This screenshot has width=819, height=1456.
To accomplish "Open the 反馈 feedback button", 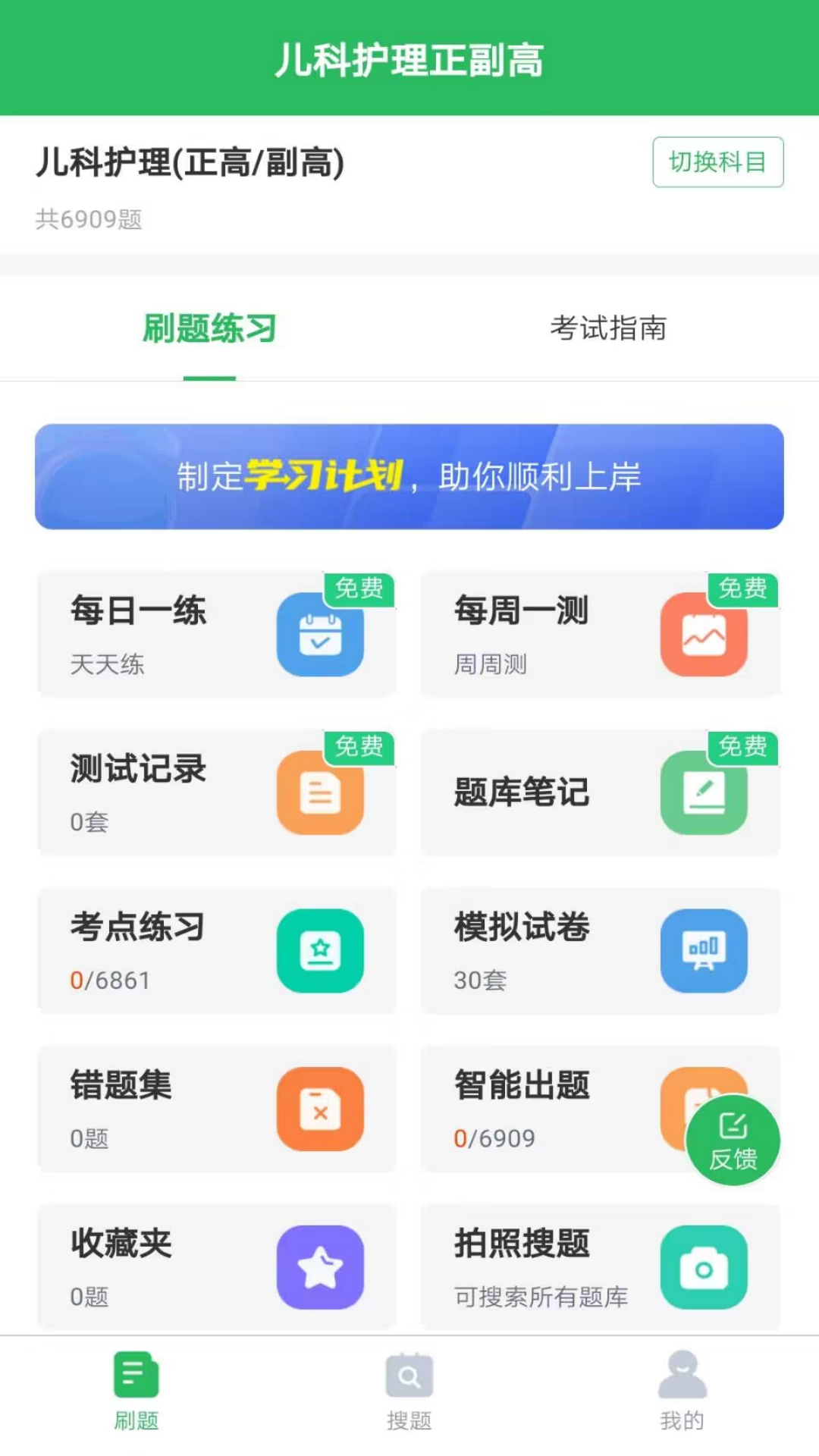I will click(x=732, y=1139).
